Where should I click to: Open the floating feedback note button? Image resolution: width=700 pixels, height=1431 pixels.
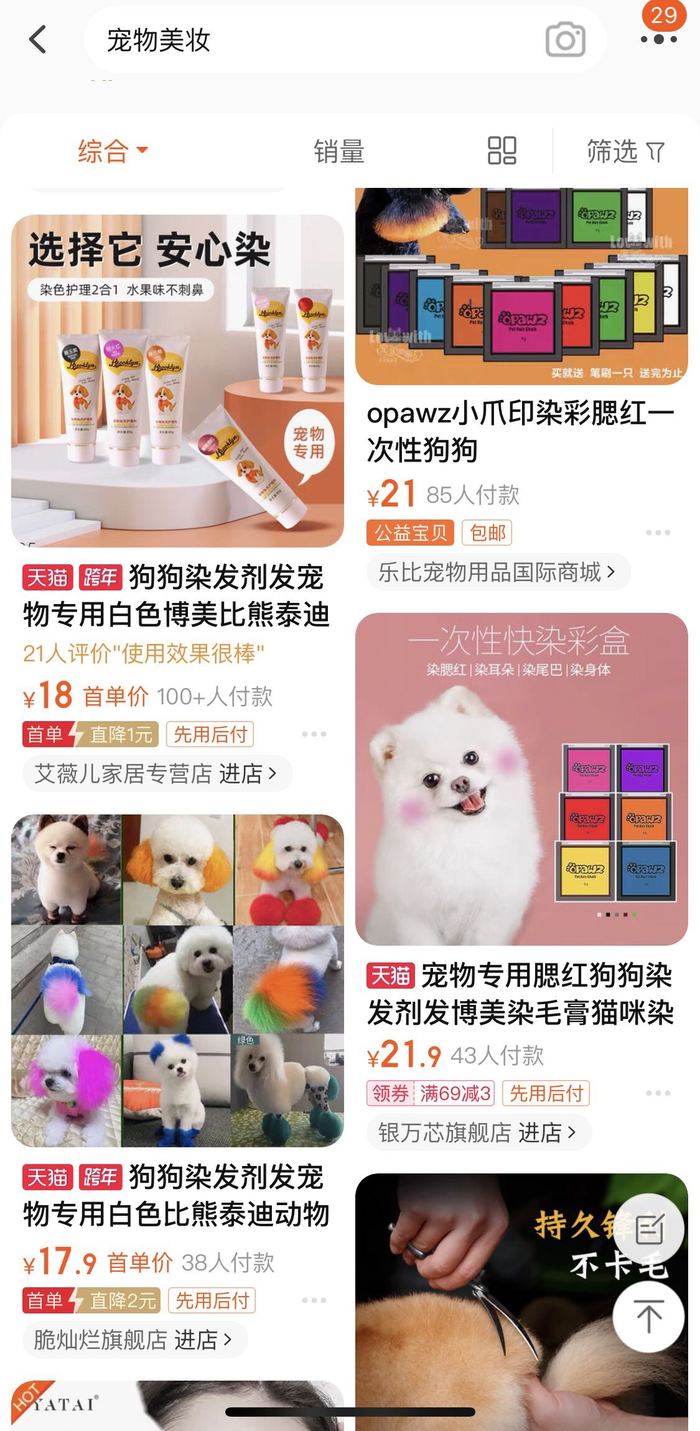pos(648,1228)
